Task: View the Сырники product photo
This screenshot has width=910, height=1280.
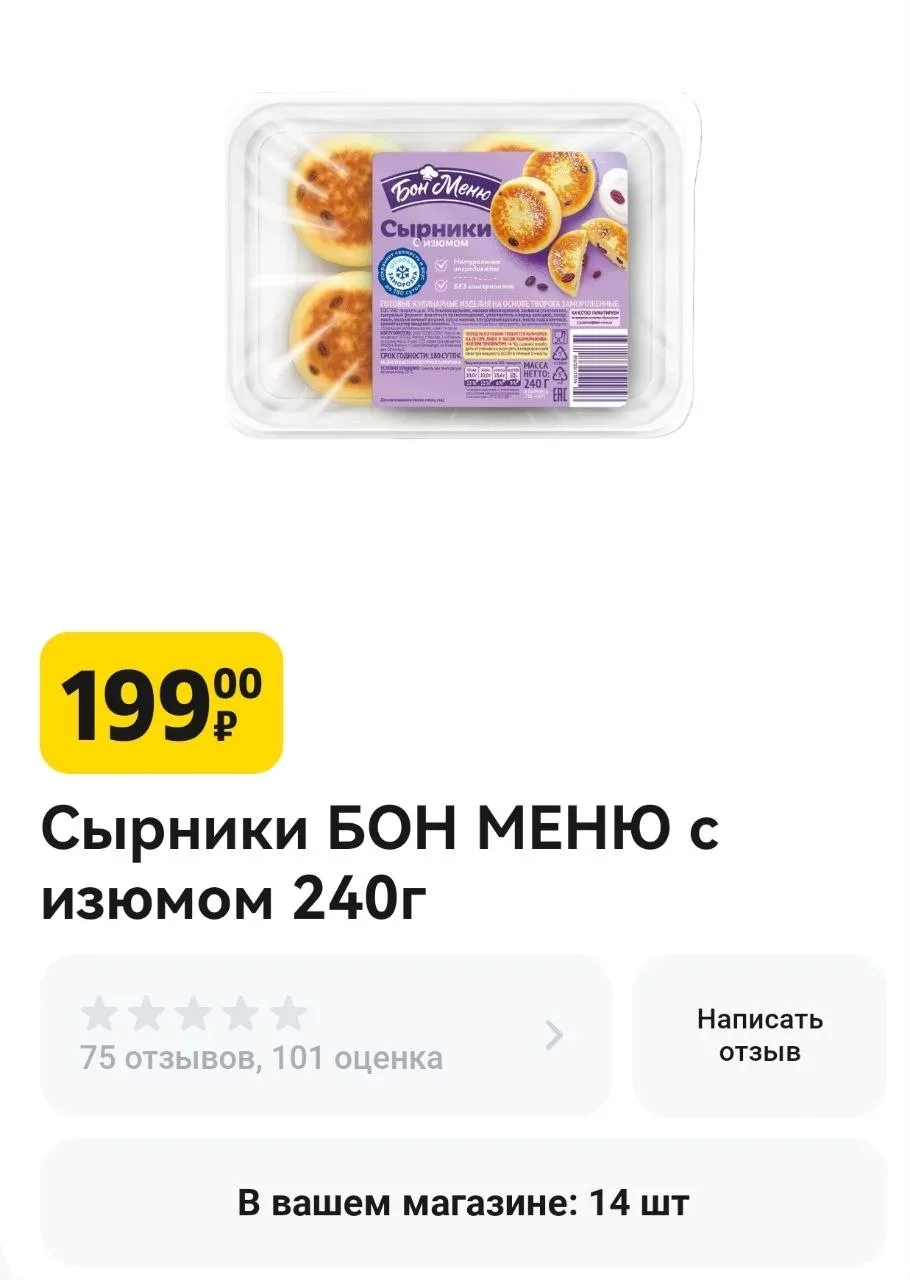Action: click(x=453, y=268)
